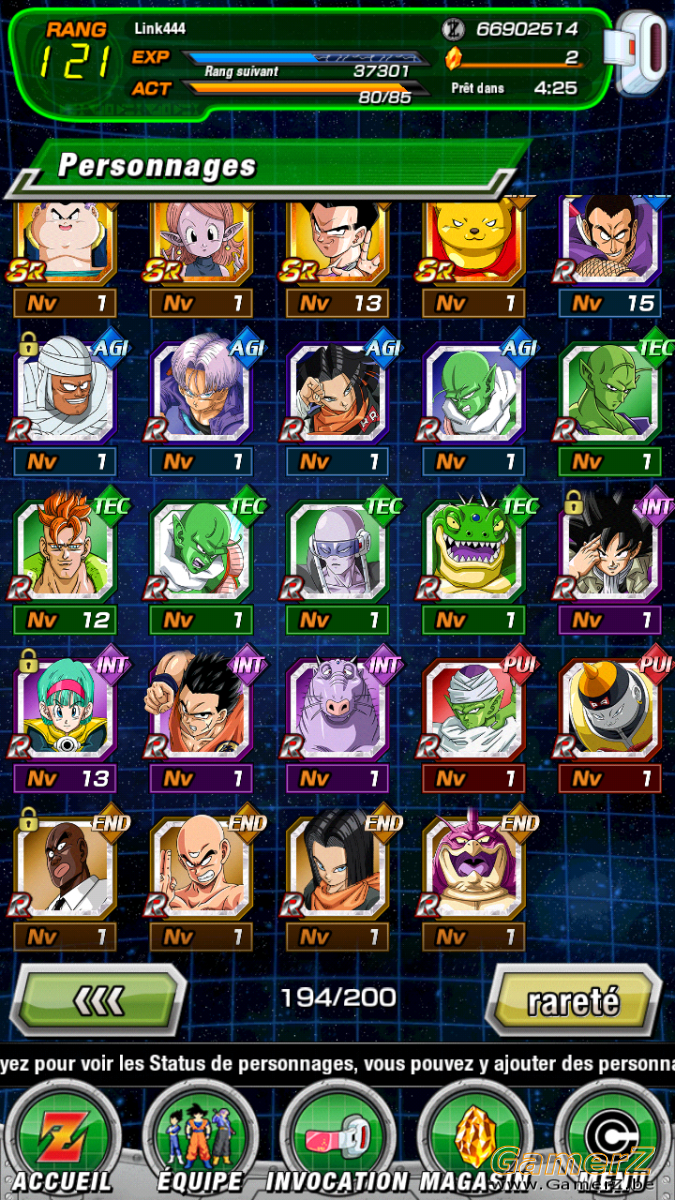Switch to the Équipe tab

click(x=198, y=1138)
